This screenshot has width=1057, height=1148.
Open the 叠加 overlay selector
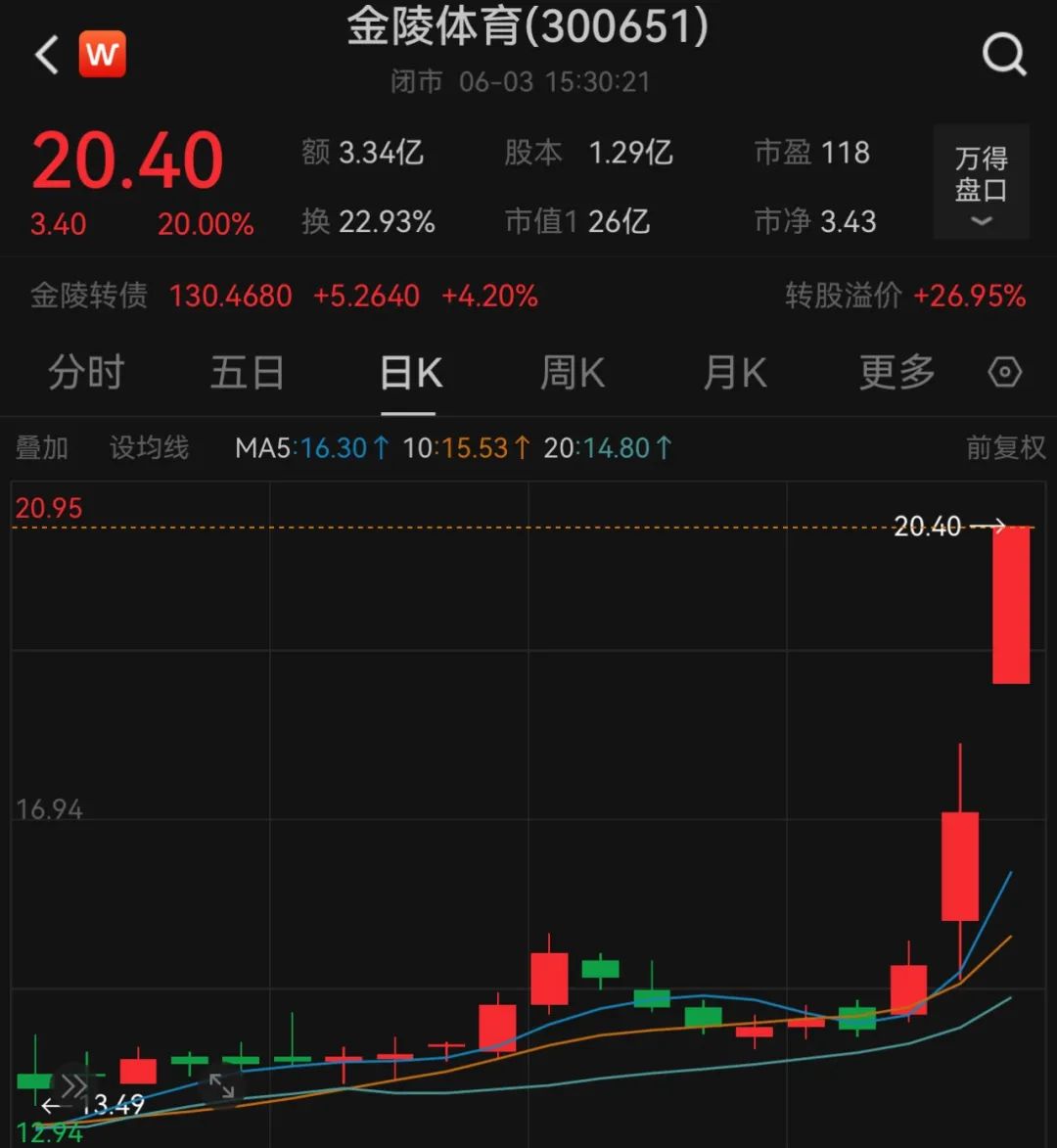point(42,447)
